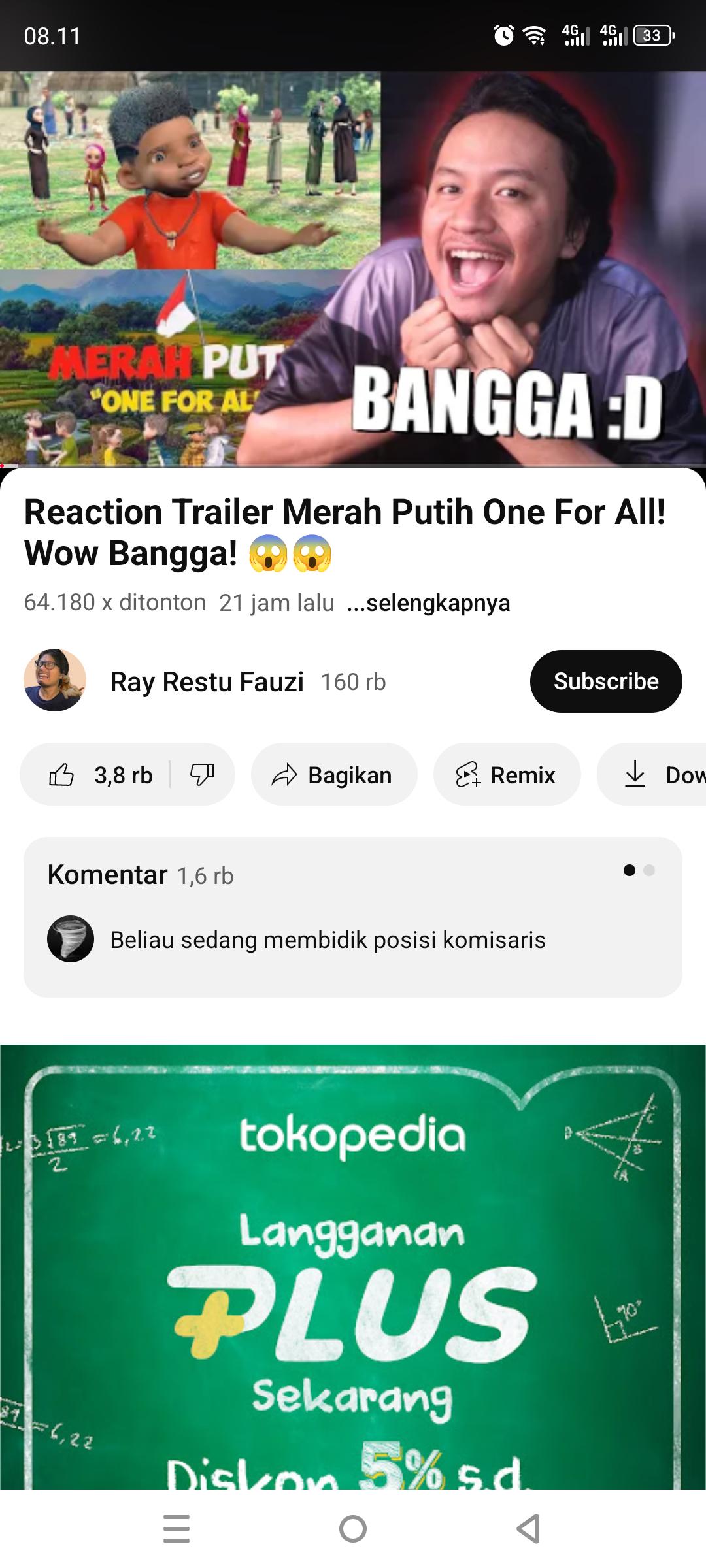
Task: Go to home via system home button
Action: pyautogui.click(x=353, y=1529)
